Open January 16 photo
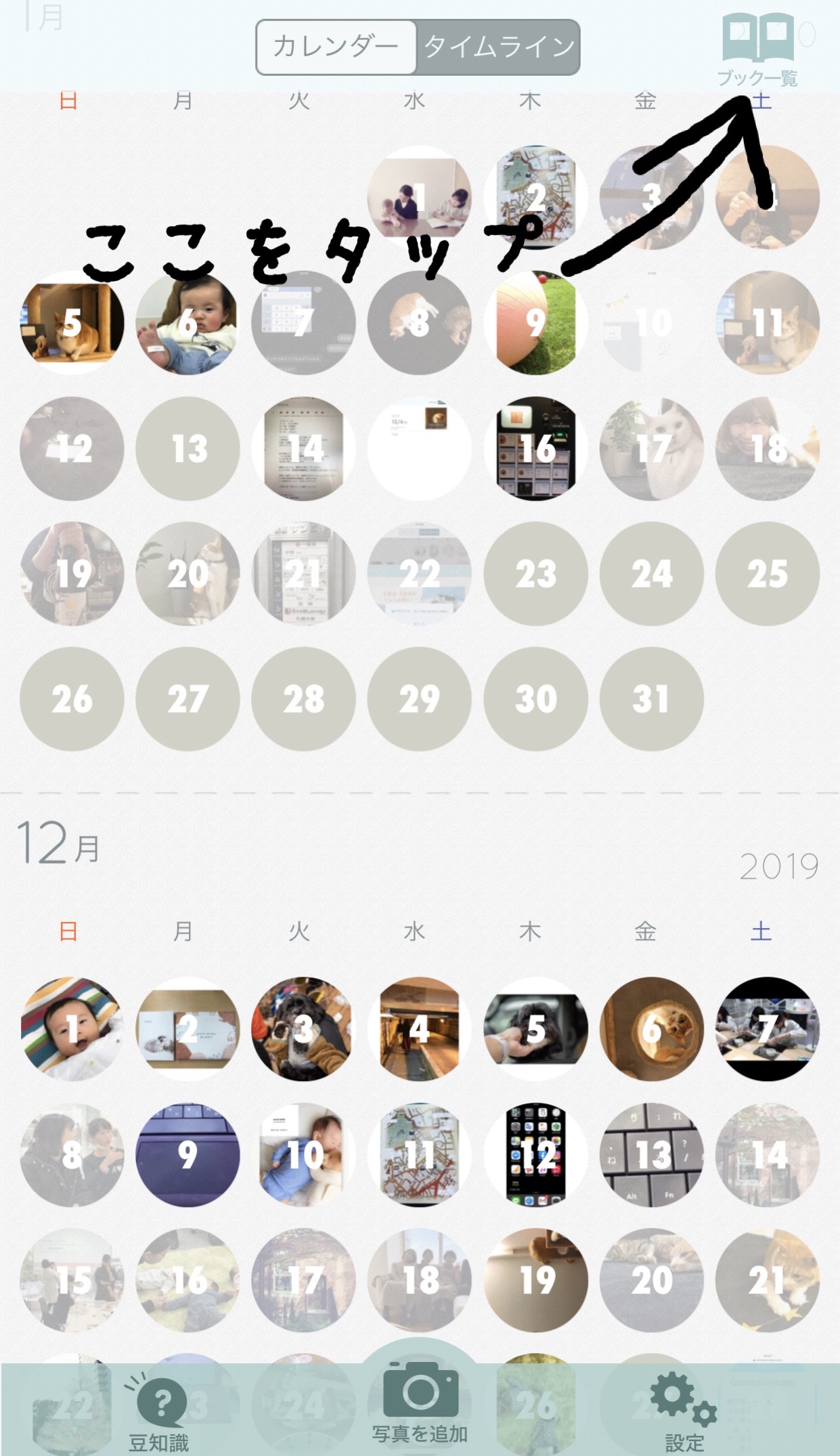 point(535,448)
